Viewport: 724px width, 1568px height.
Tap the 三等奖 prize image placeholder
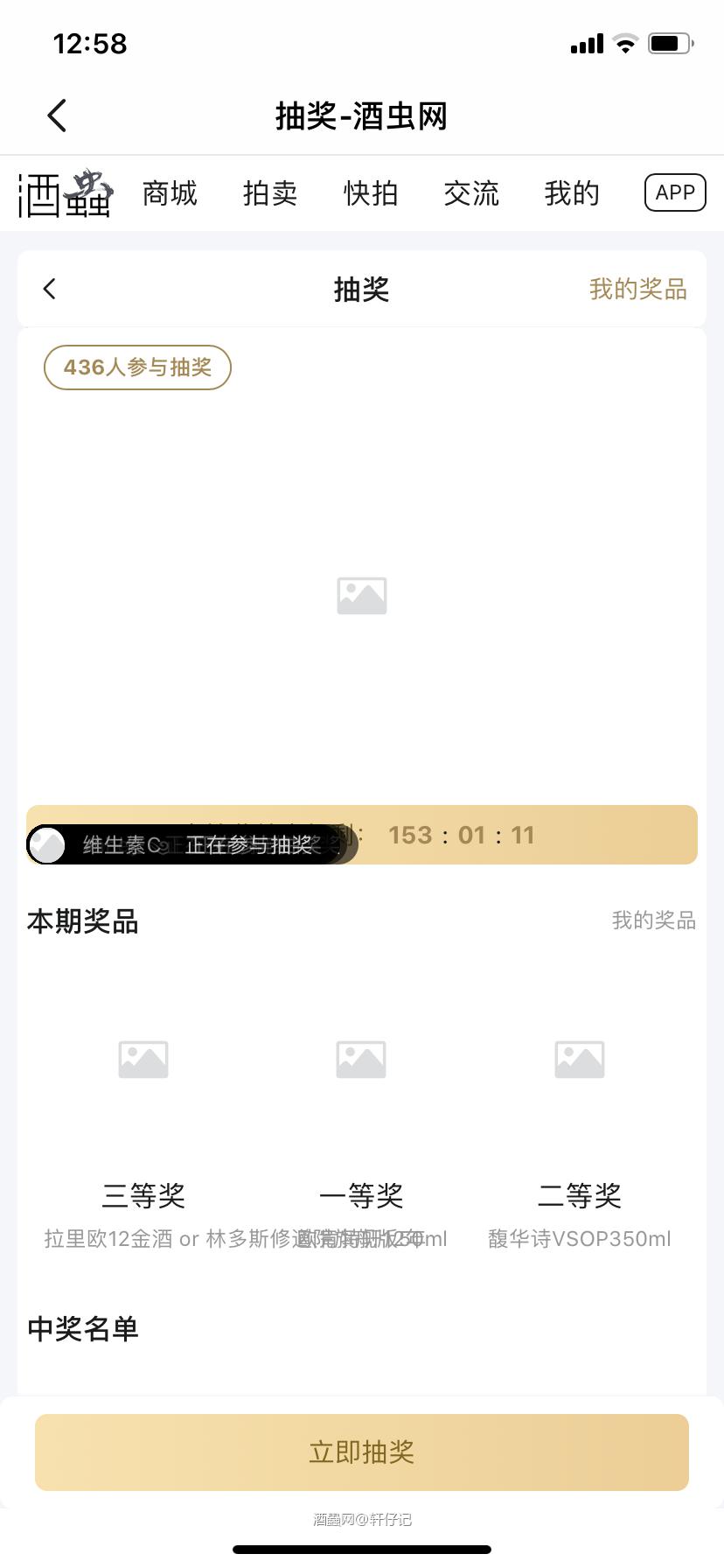pyautogui.click(x=143, y=1058)
